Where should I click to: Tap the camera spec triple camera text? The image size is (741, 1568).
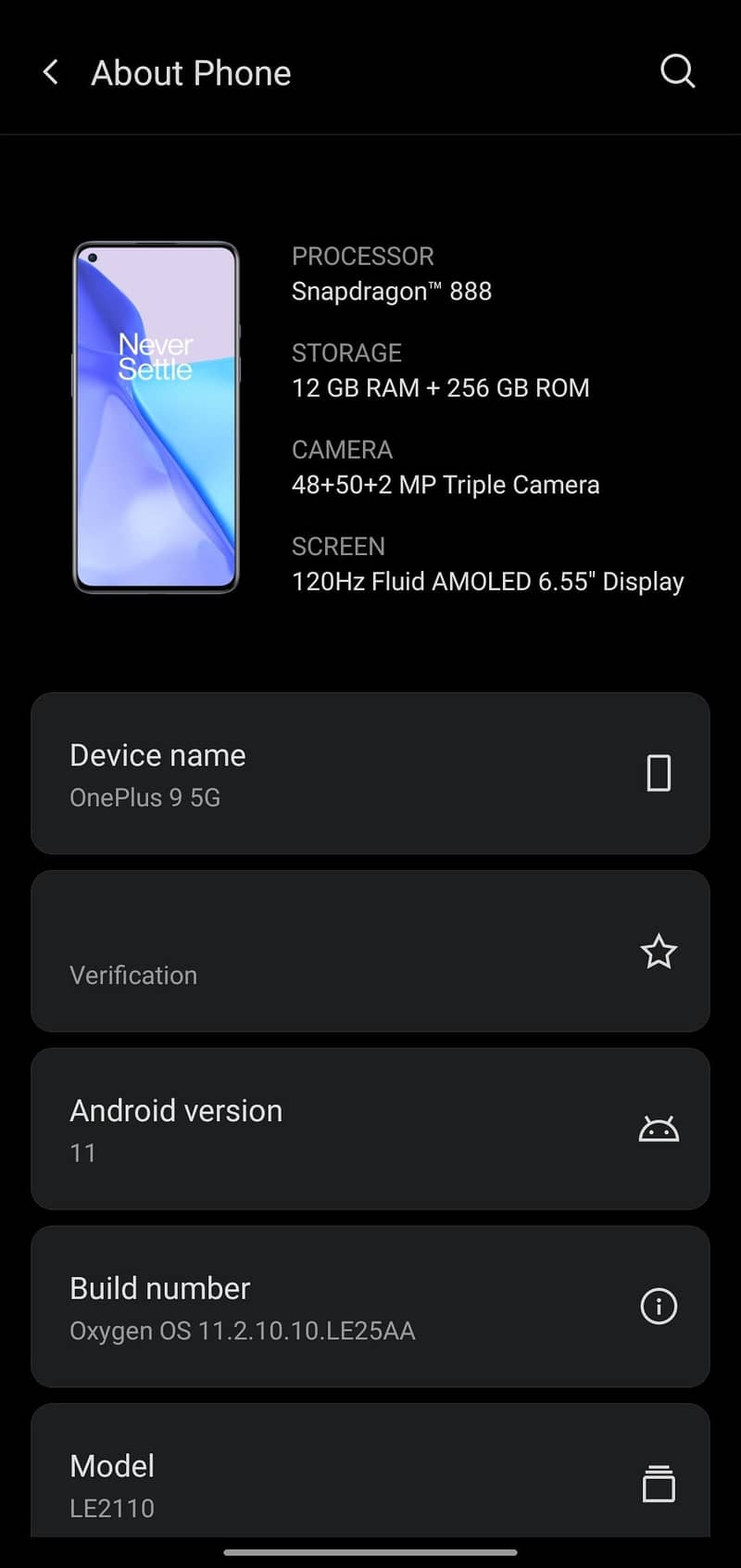coord(446,484)
